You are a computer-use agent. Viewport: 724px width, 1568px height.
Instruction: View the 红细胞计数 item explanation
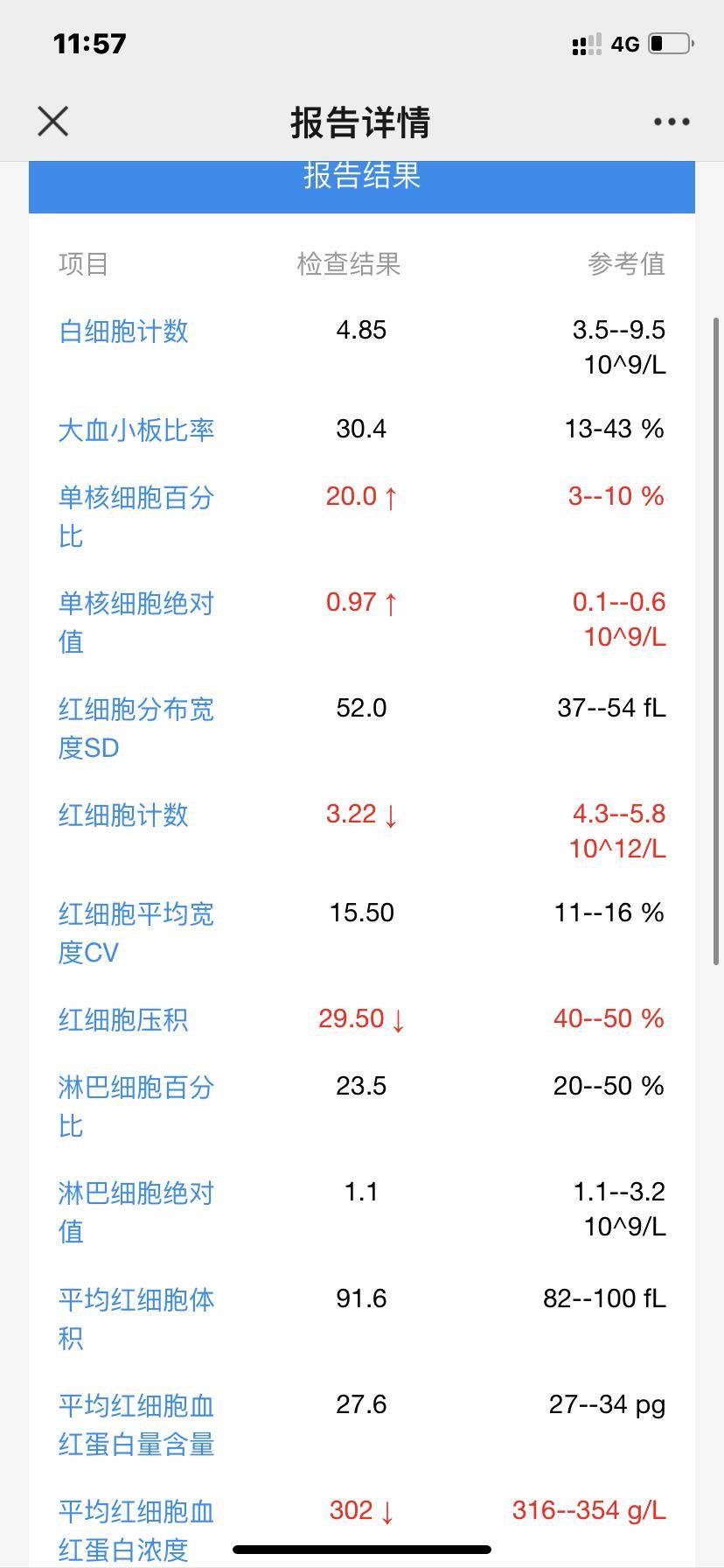[x=123, y=815]
